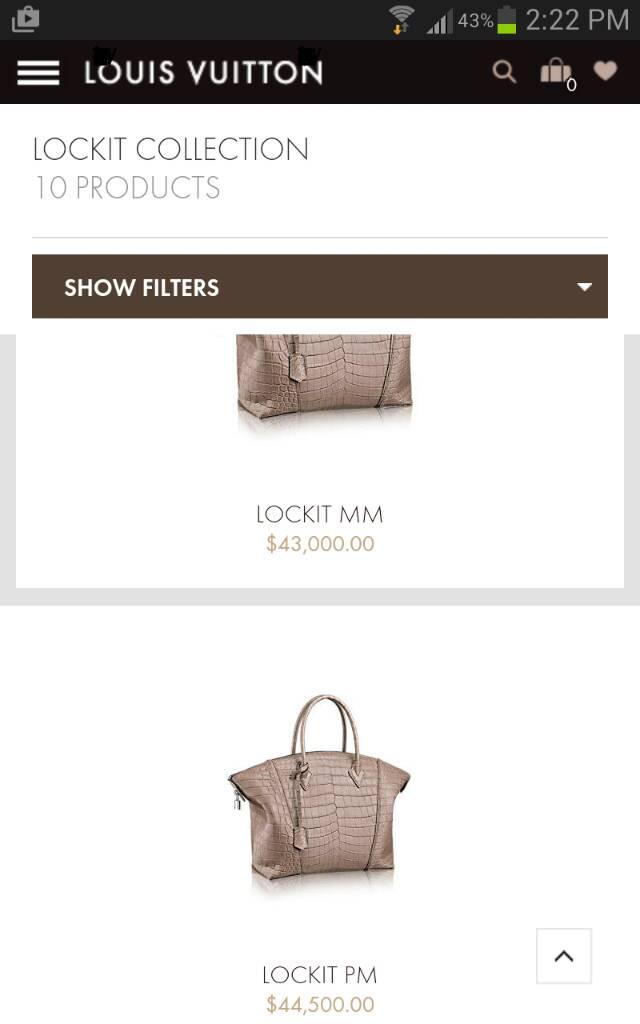The height and width of the screenshot is (1024, 640).
Task: Open the Lockit PM product card
Action: [x=320, y=800]
